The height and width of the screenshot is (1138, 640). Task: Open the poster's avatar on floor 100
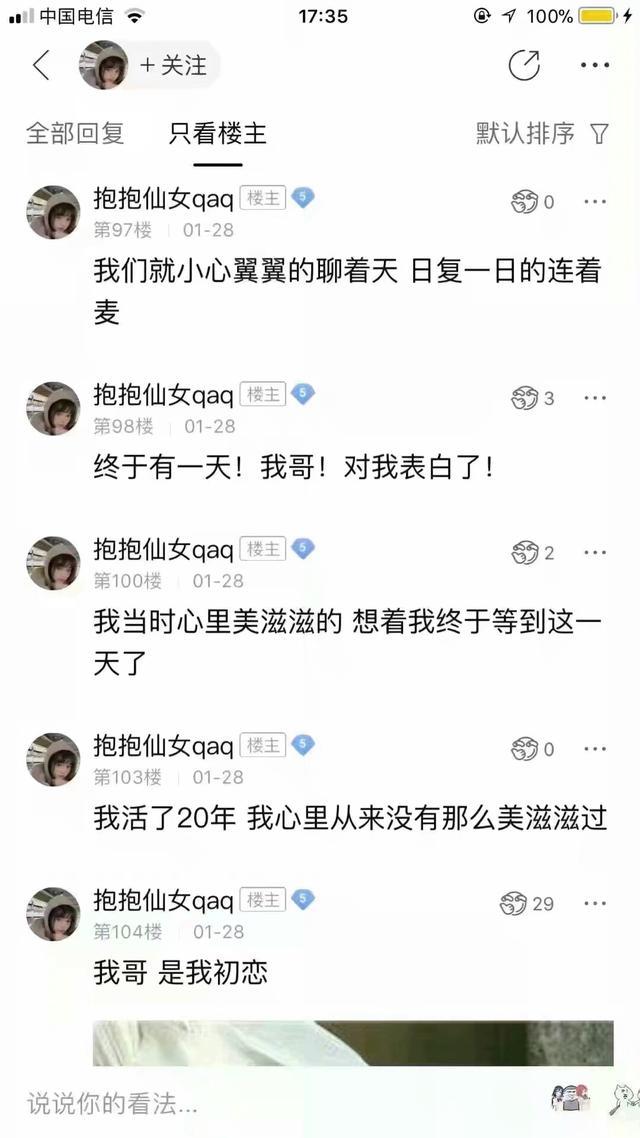[53, 564]
